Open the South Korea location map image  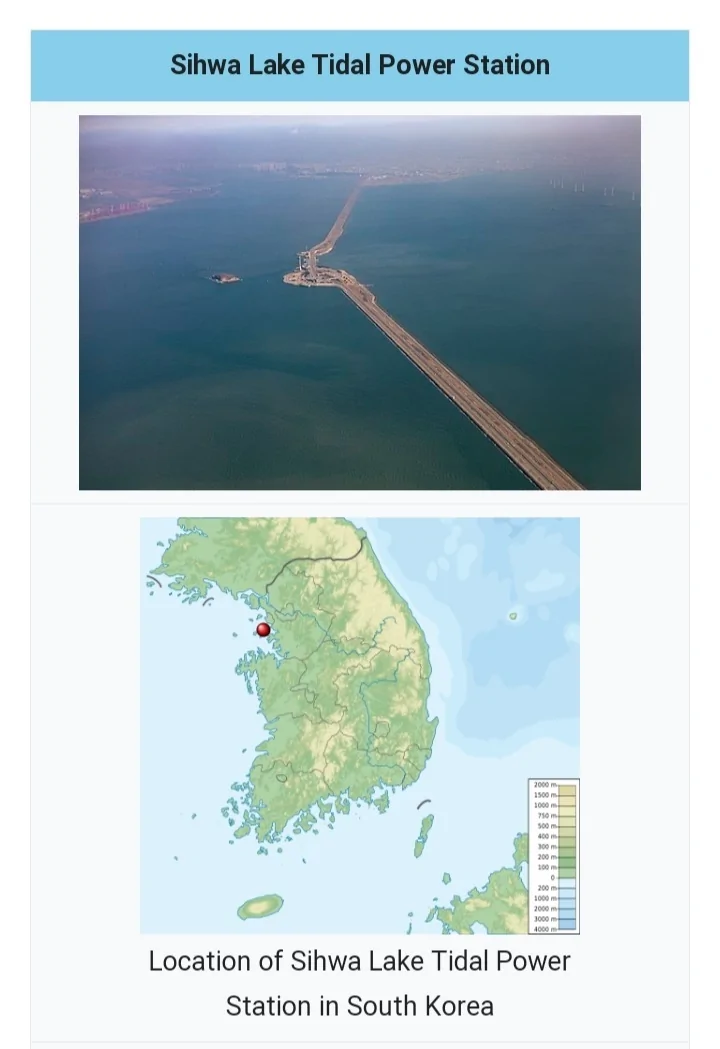360,725
